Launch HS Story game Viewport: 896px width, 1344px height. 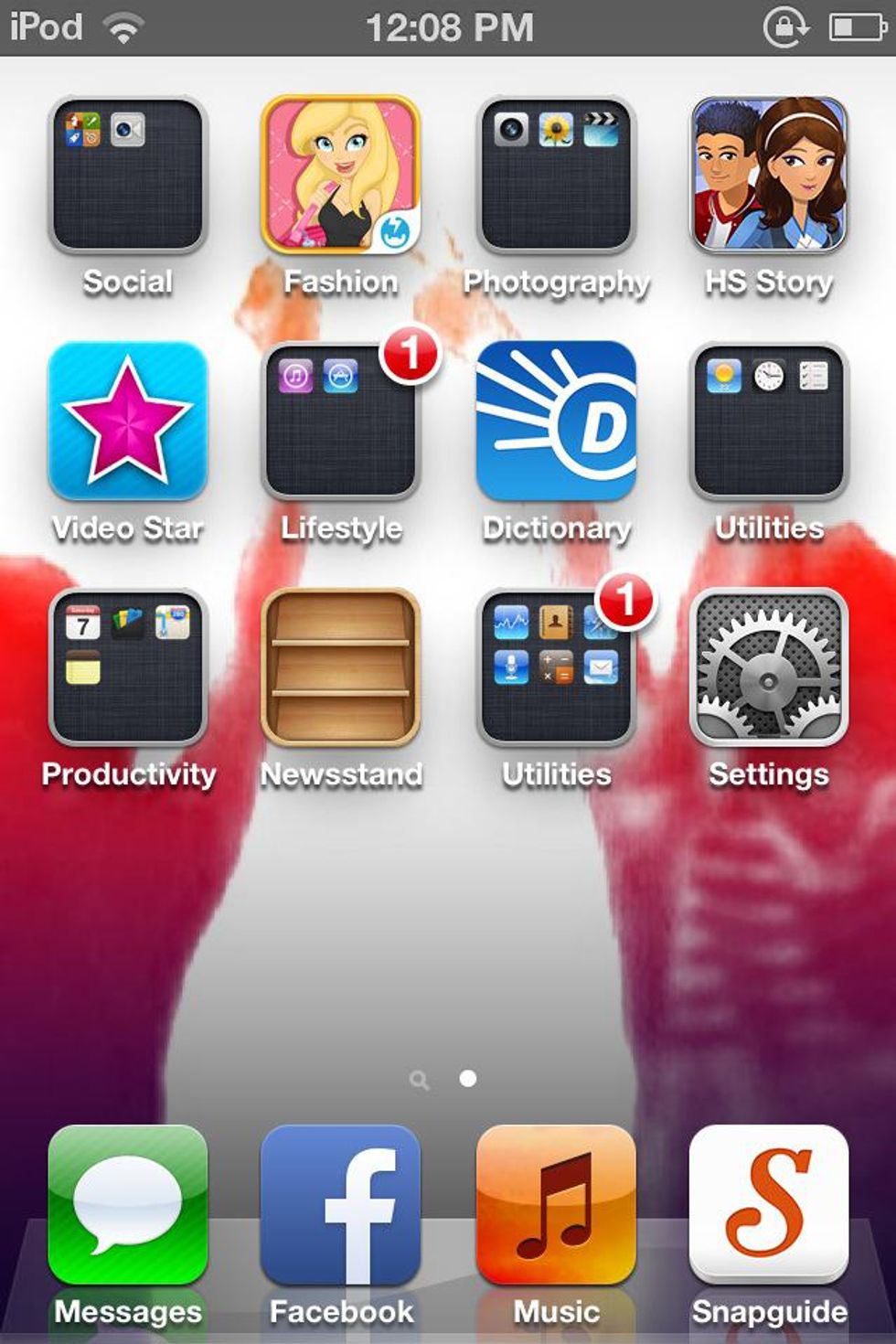click(x=769, y=175)
